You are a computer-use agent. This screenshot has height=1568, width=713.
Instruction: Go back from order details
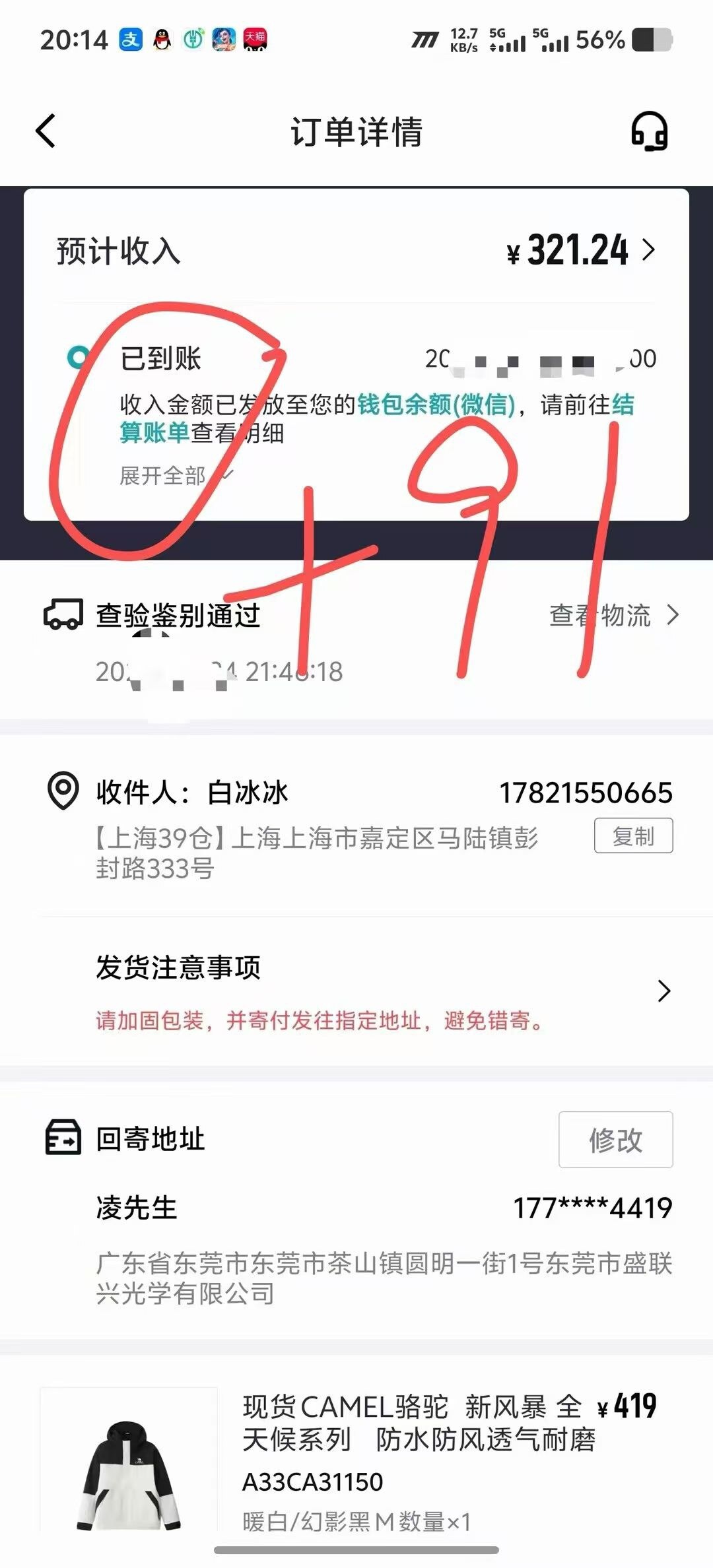click(46, 131)
